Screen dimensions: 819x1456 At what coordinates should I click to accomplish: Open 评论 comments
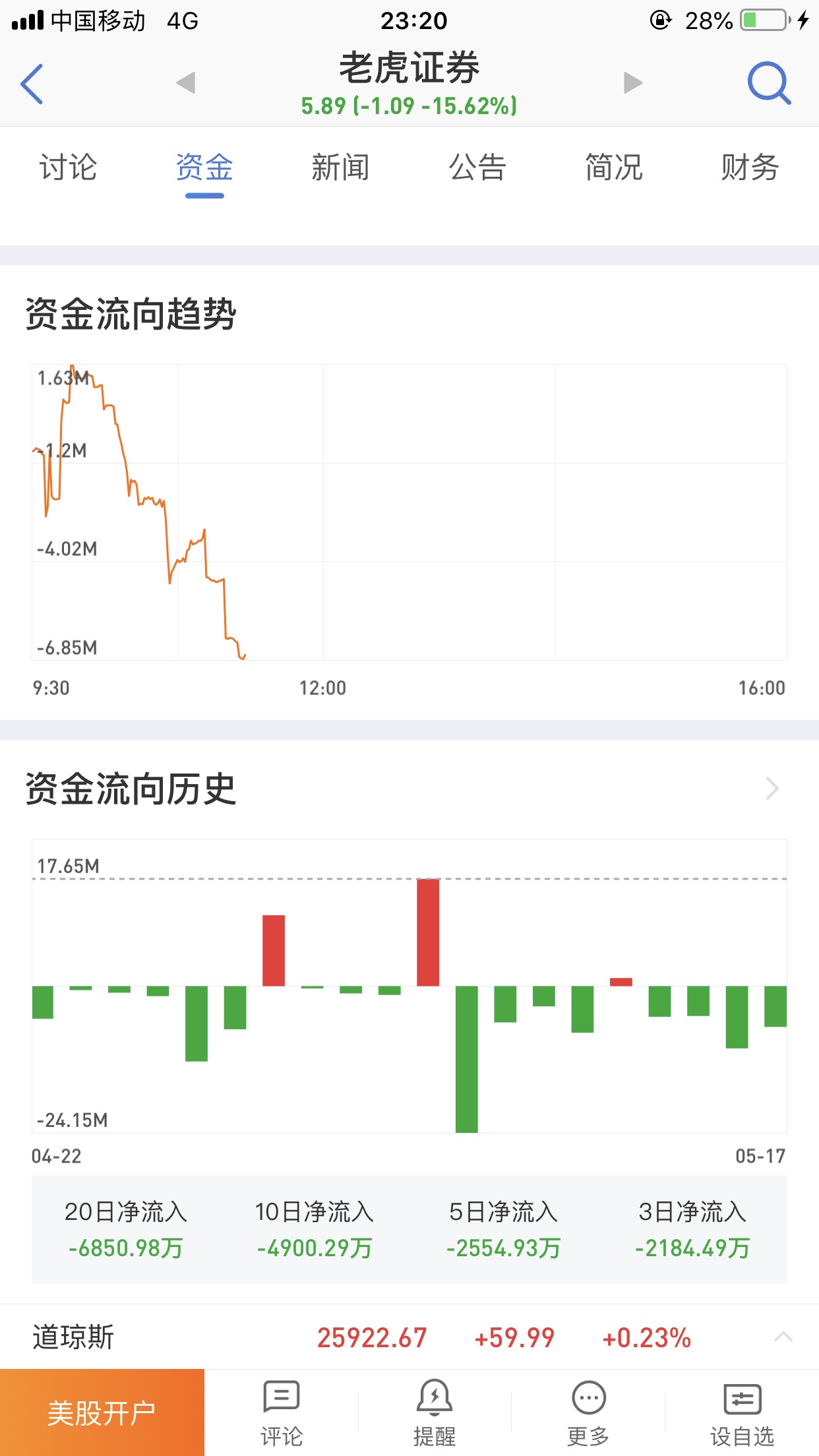[x=282, y=1412]
